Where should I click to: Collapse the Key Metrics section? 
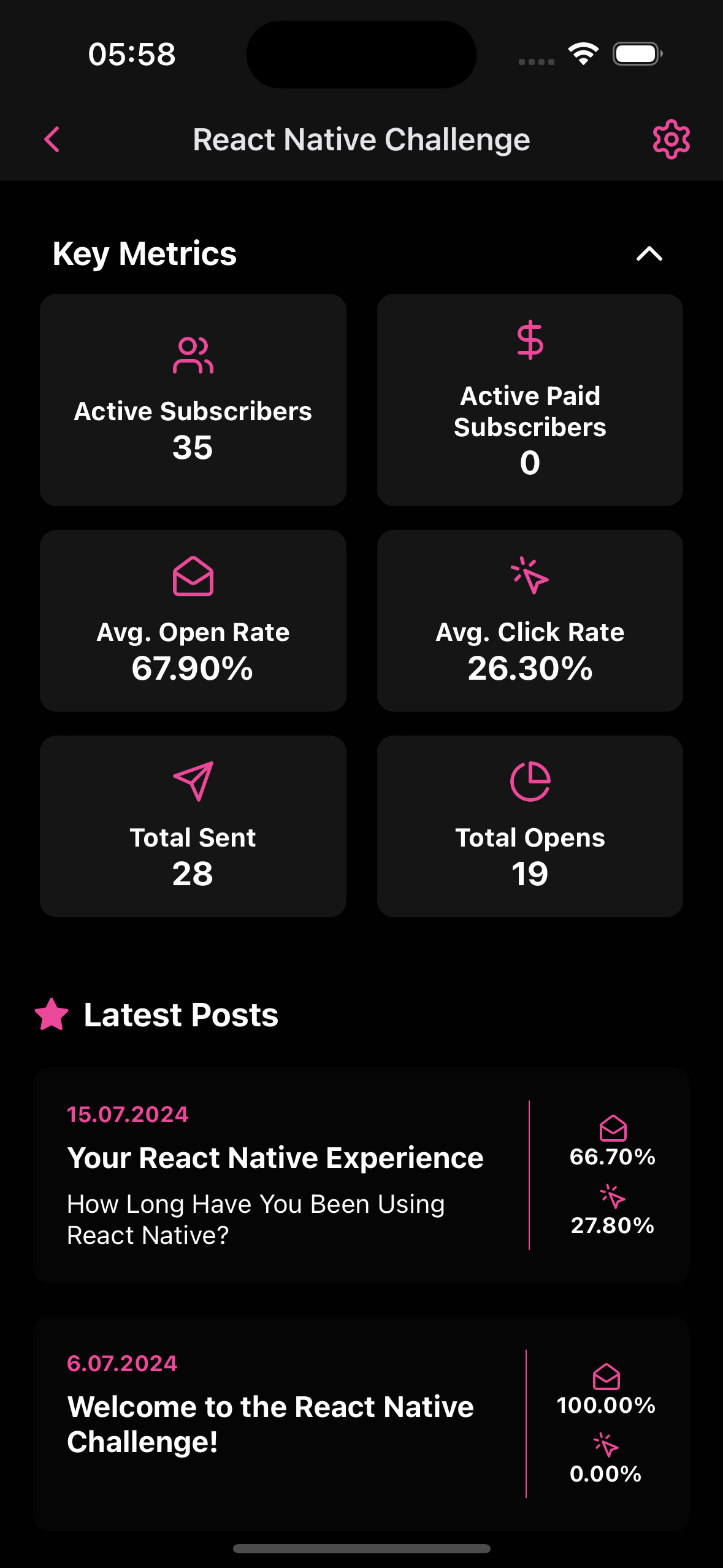649,254
